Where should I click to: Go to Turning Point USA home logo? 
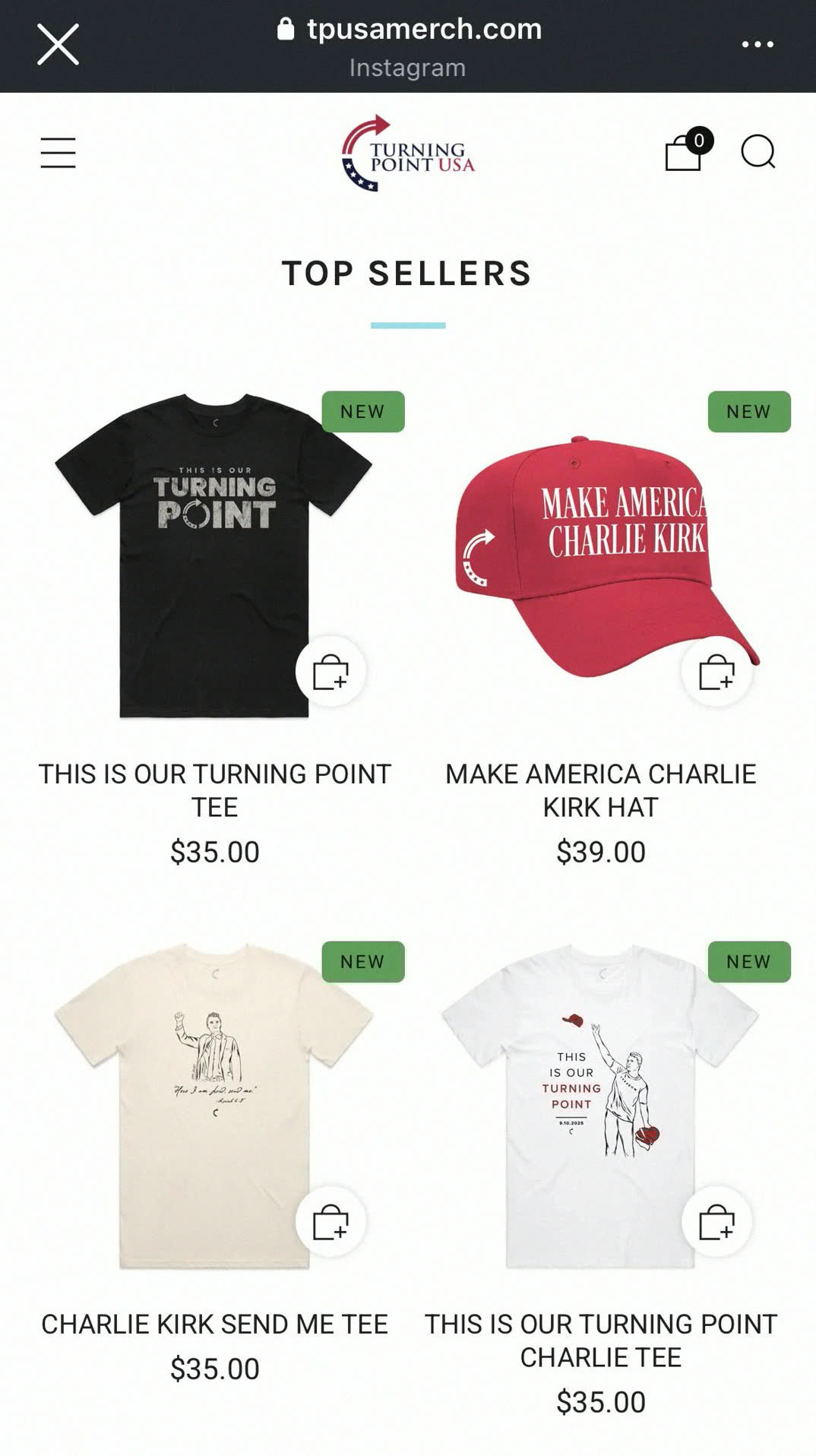[x=408, y=153]
